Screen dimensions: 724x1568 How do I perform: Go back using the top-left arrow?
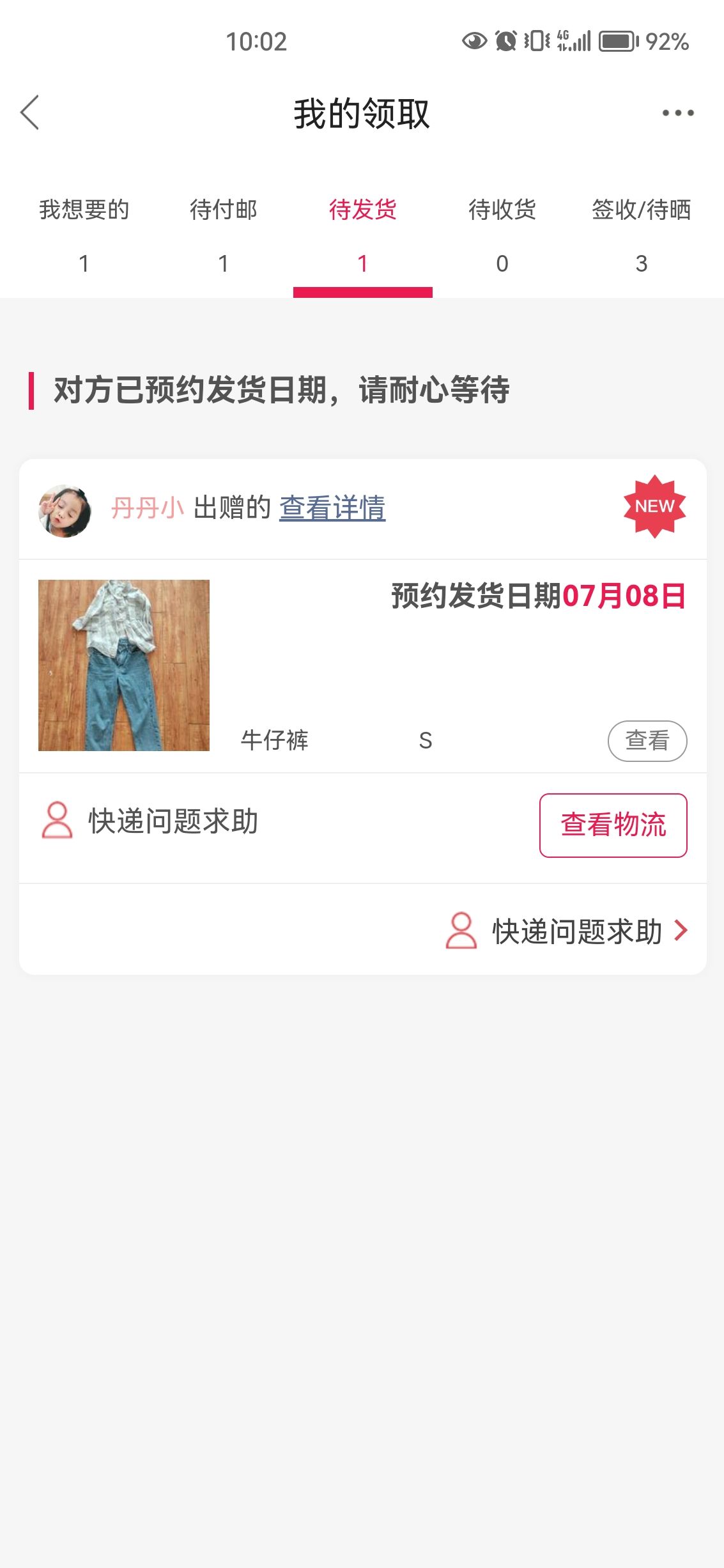(30, 113)
